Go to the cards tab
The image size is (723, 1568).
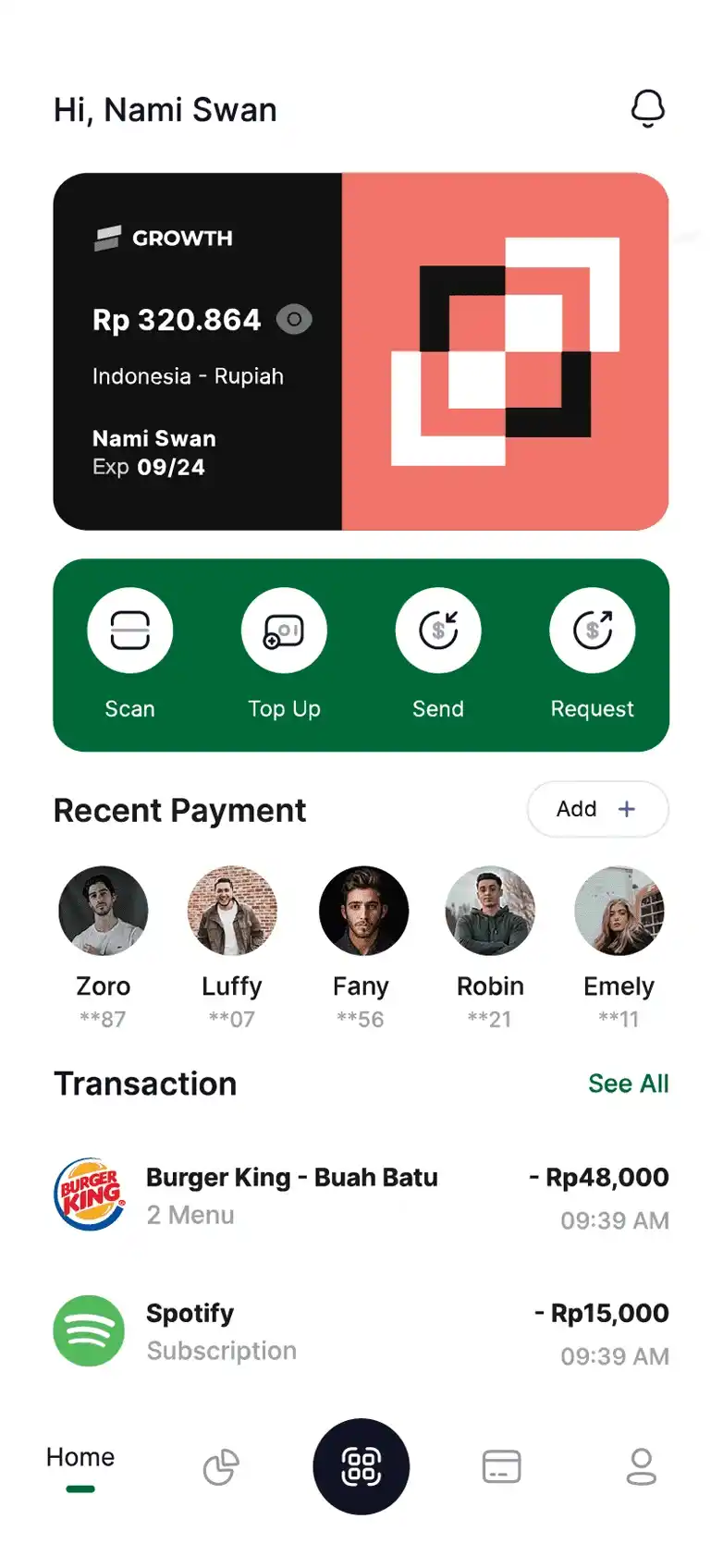point(501,1466)
